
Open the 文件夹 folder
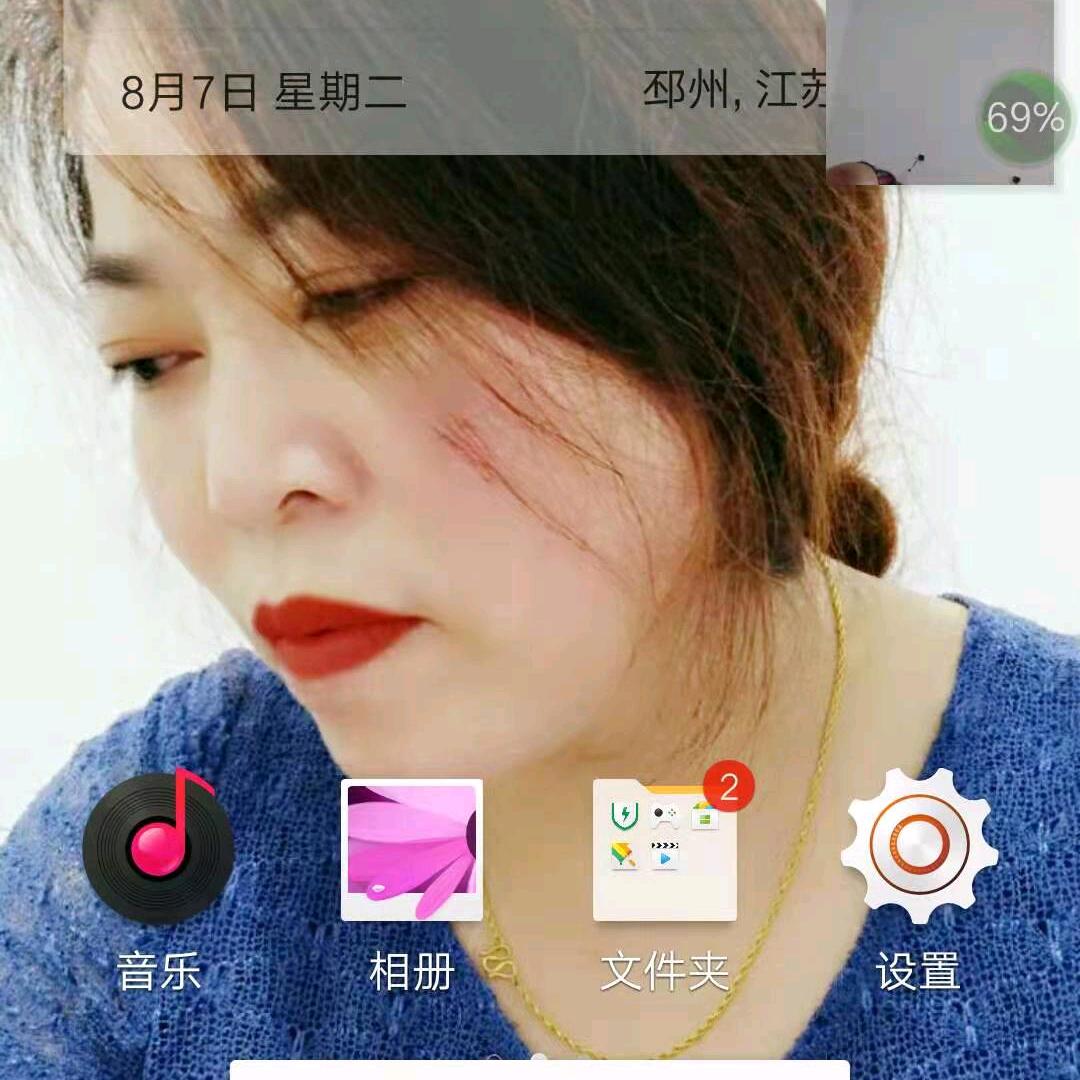tap(665, 850)
